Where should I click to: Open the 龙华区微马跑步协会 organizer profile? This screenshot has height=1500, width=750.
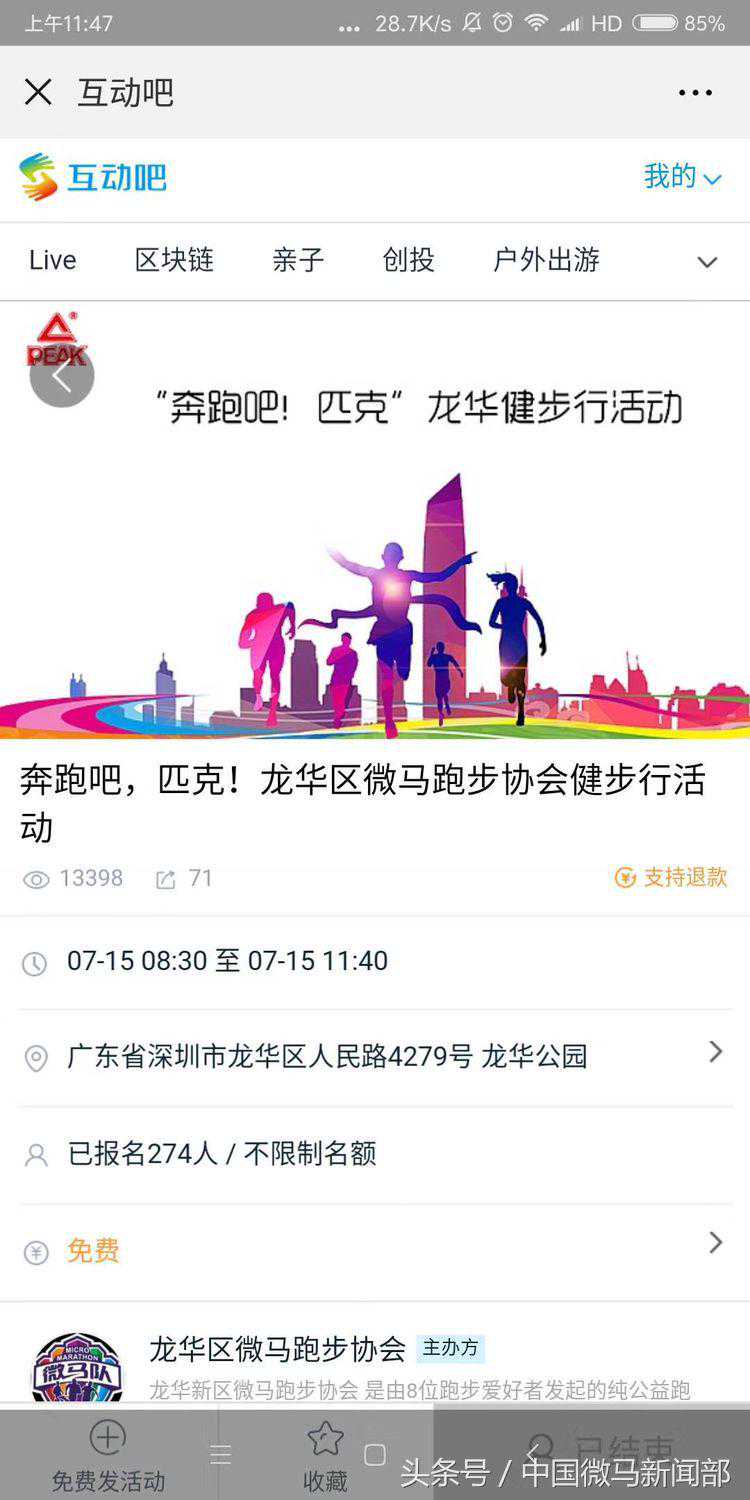point(278,1349)
